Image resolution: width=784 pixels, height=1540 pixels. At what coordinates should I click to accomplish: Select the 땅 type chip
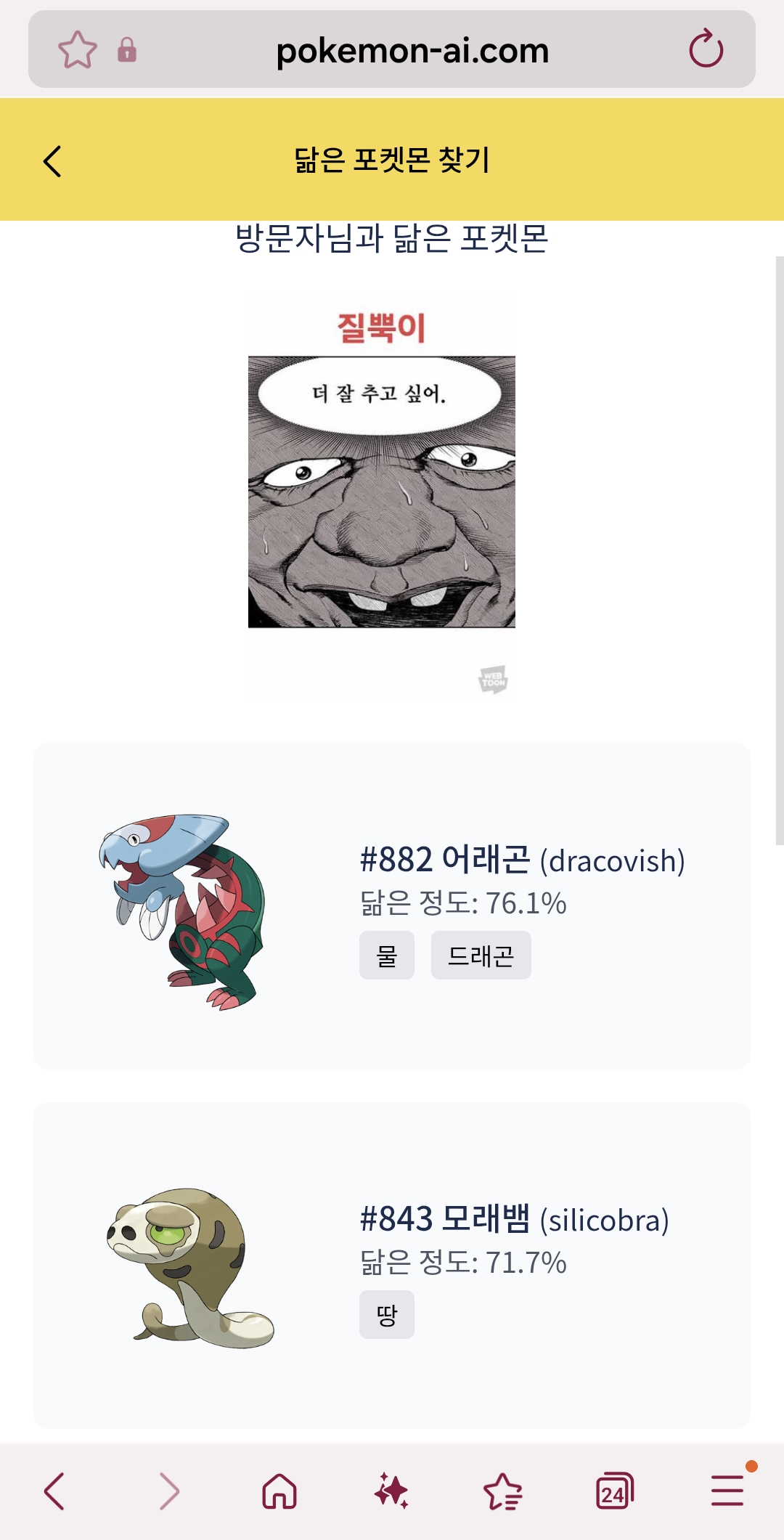coord(387,1314)
